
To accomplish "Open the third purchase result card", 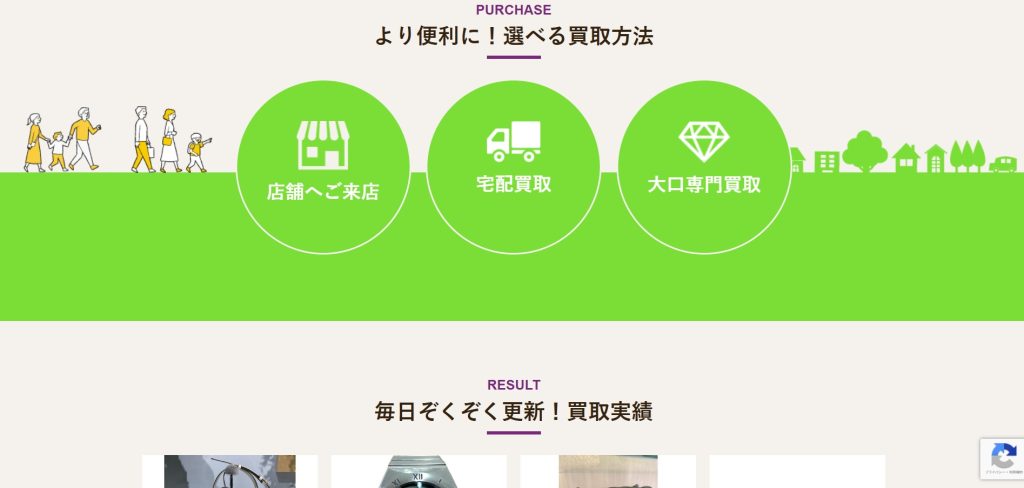I will click(608, 472).
